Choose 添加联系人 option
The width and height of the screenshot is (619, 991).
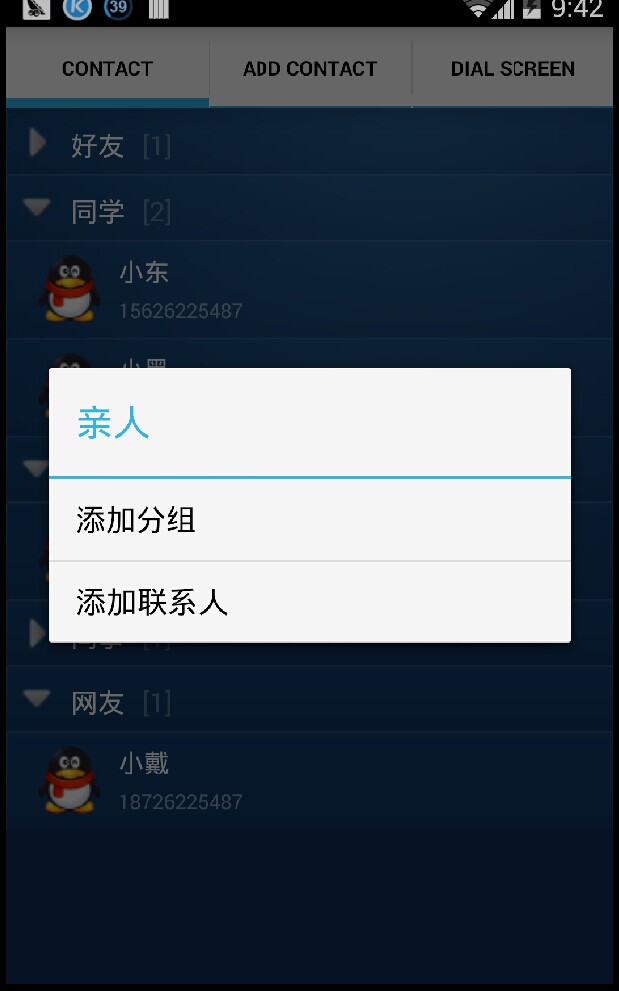309,602
